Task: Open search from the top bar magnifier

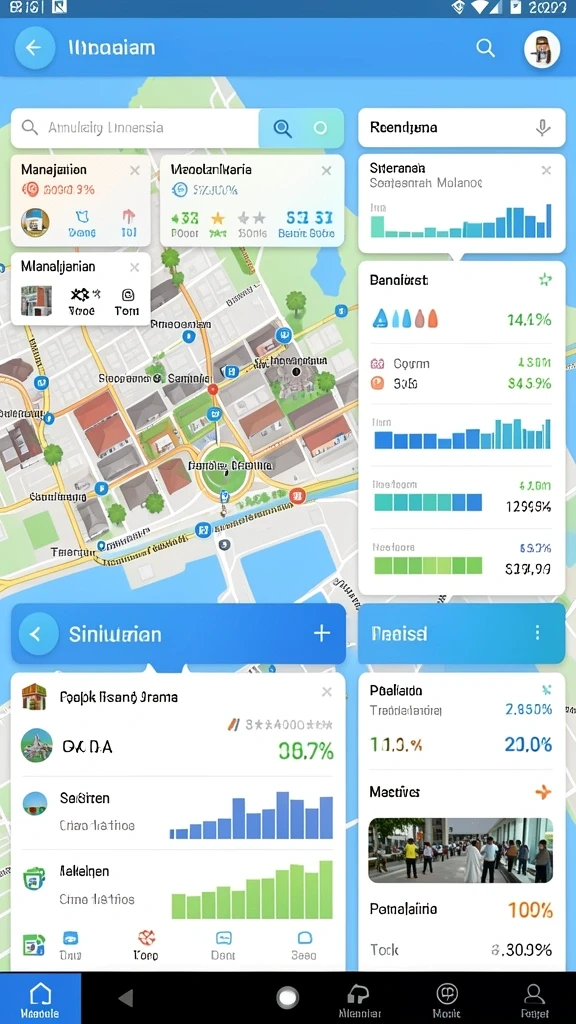Action: (x=485, y=48)
